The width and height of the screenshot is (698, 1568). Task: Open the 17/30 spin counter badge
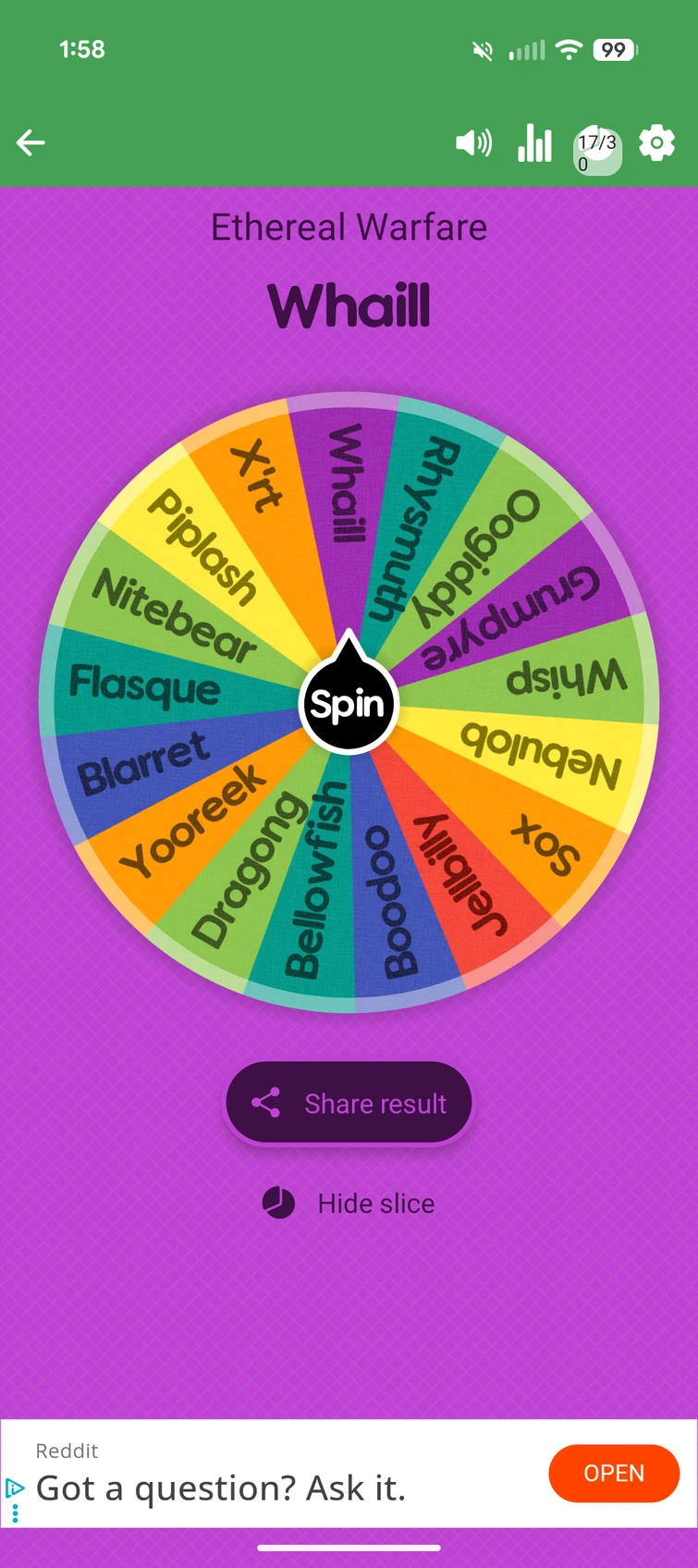597,150
